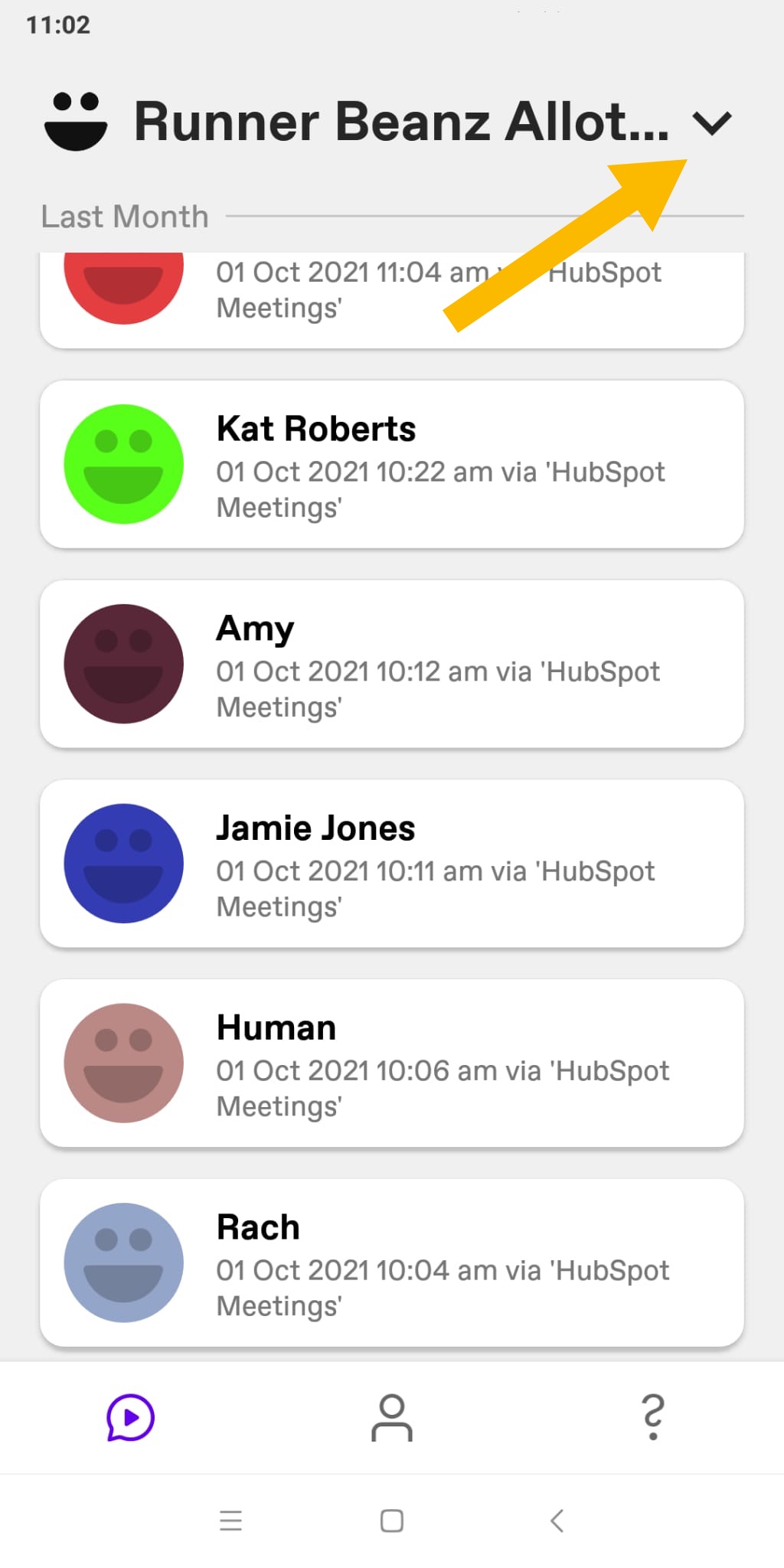The image size is (784, 1568).
Task: Go to the system home screen
Action: 392,1521
